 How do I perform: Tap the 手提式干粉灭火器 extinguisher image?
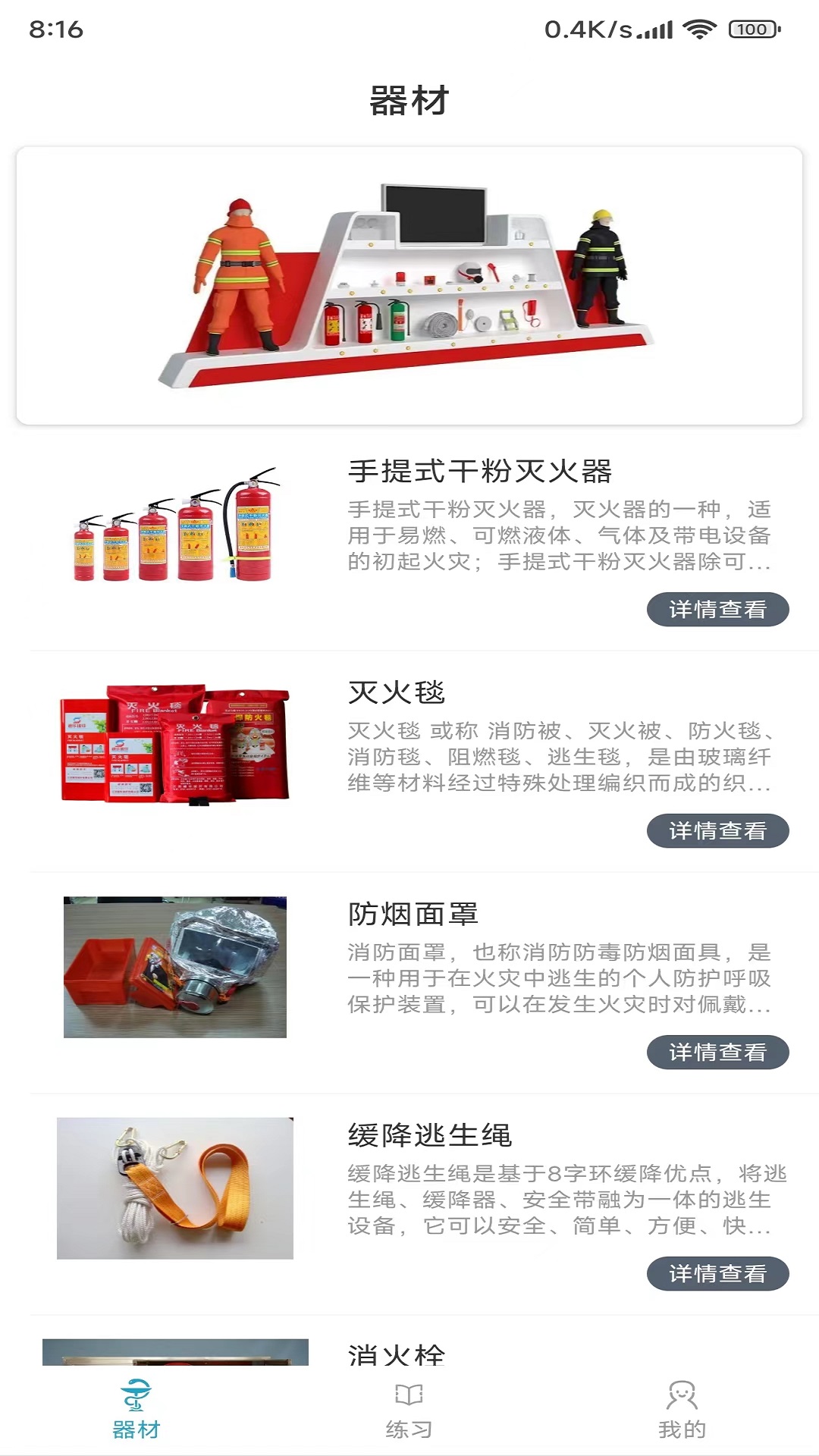click(x=176, y=526)
